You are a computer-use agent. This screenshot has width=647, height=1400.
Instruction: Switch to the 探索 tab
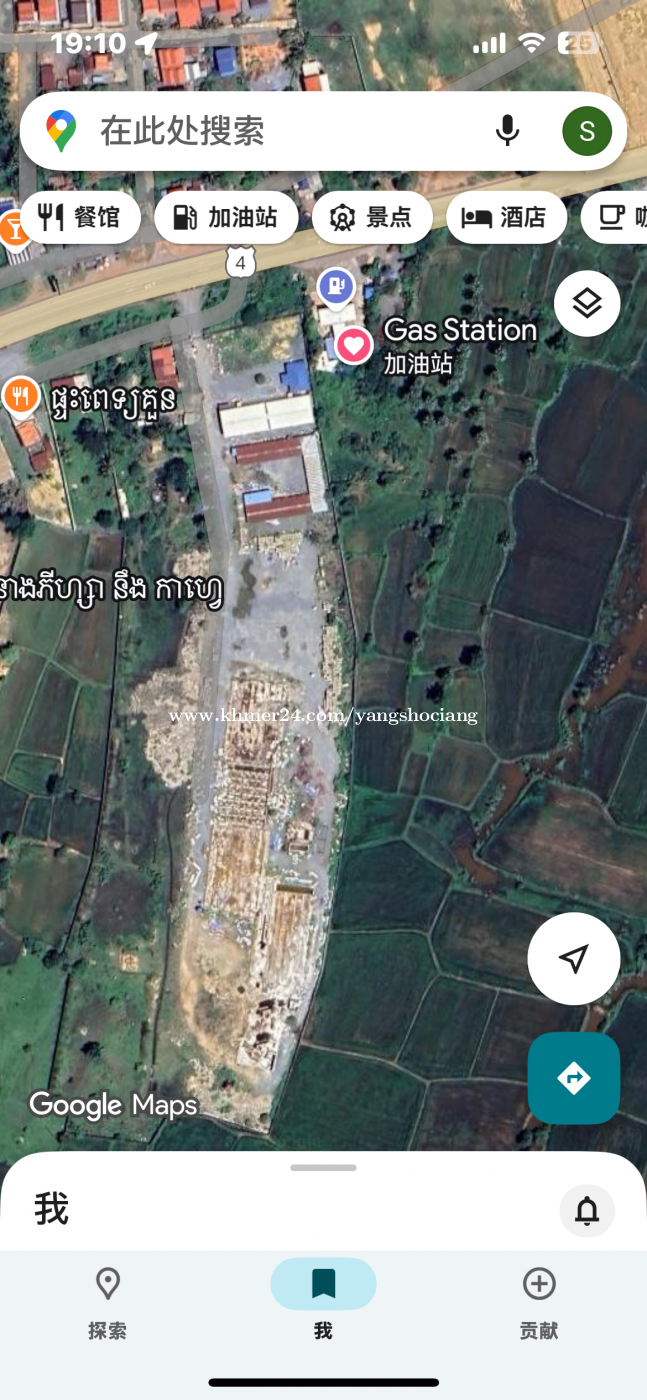click(107, 1301)
